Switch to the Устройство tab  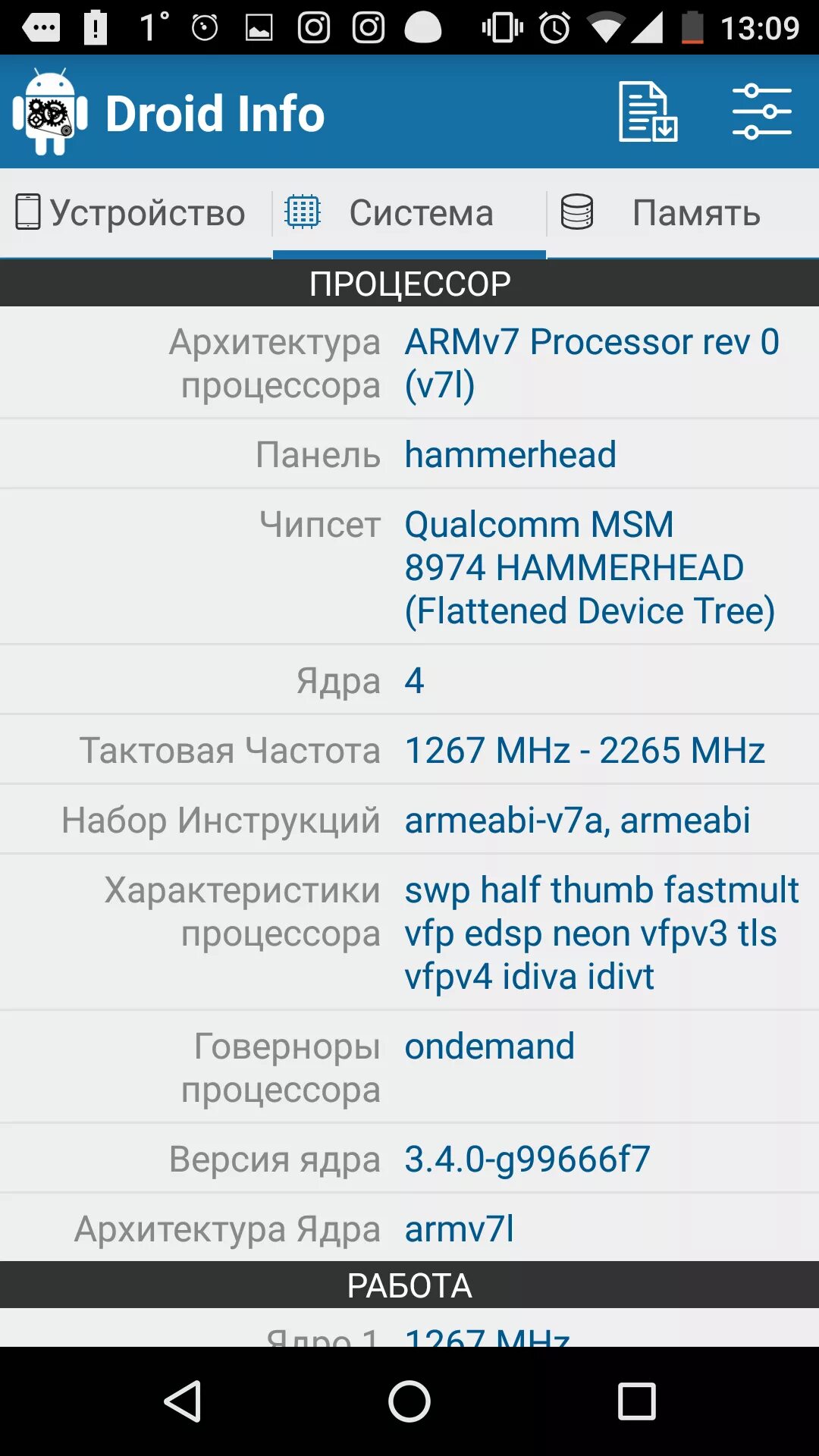tap(136, 213)
